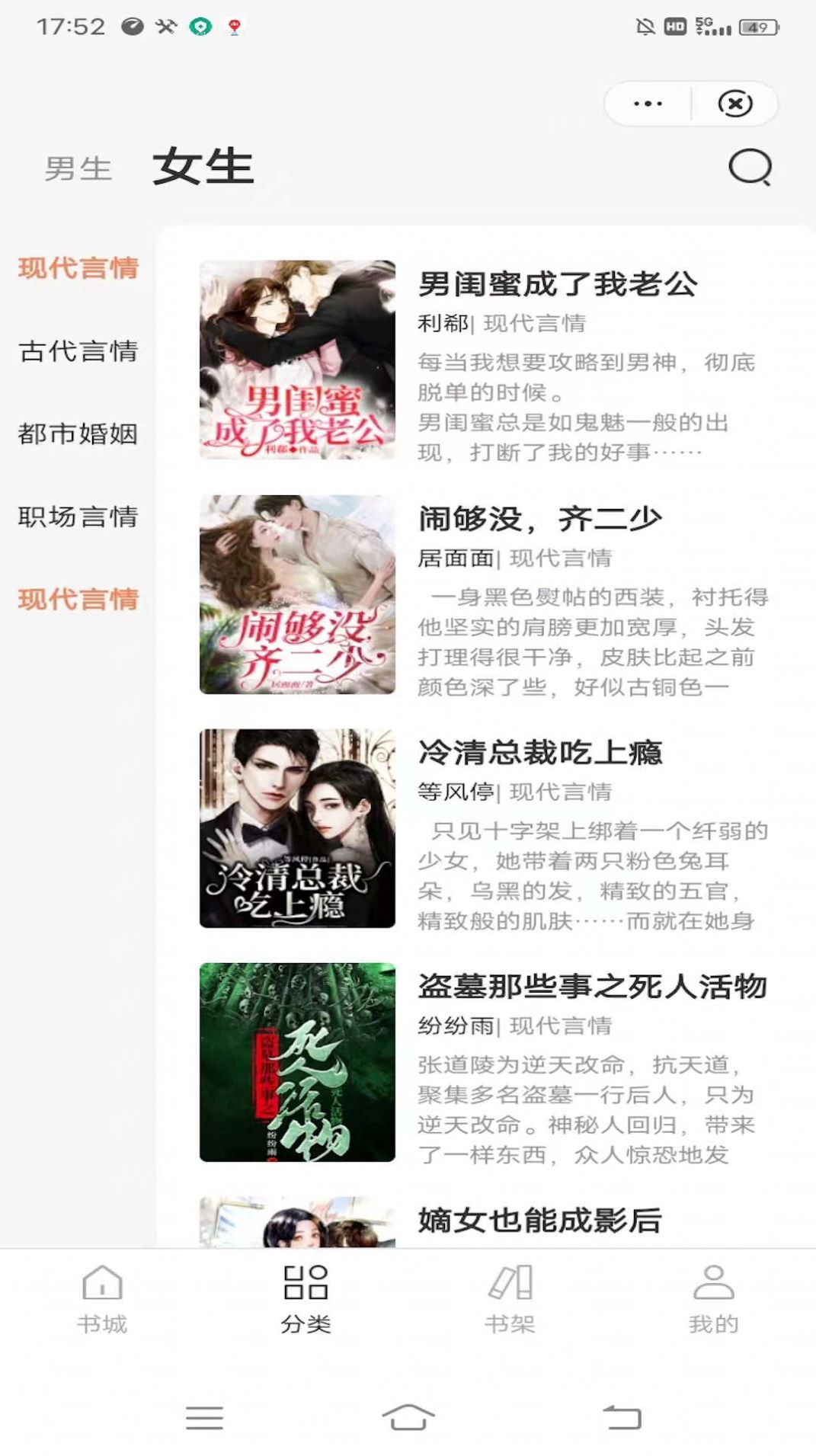
Task: Open the book 男闺蜜成了我老公
Action: (x=557, y=284)
